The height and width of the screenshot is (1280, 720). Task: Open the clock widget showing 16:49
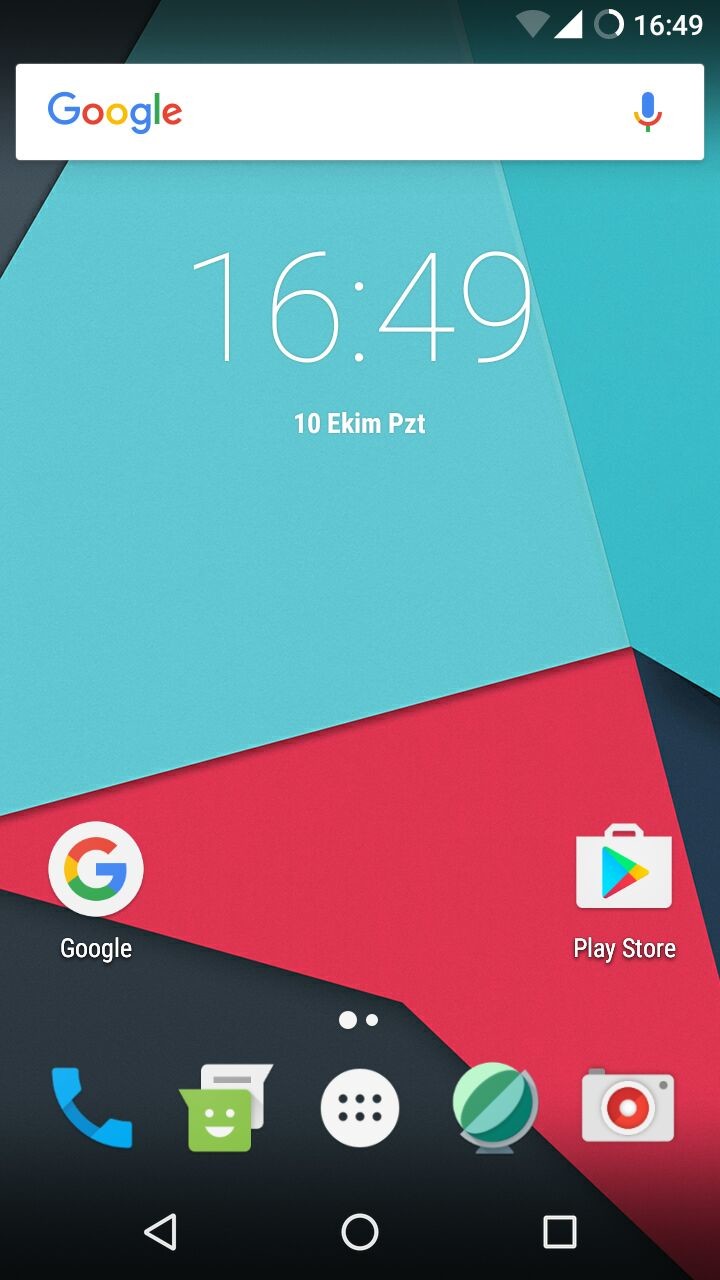coord(360,307)
